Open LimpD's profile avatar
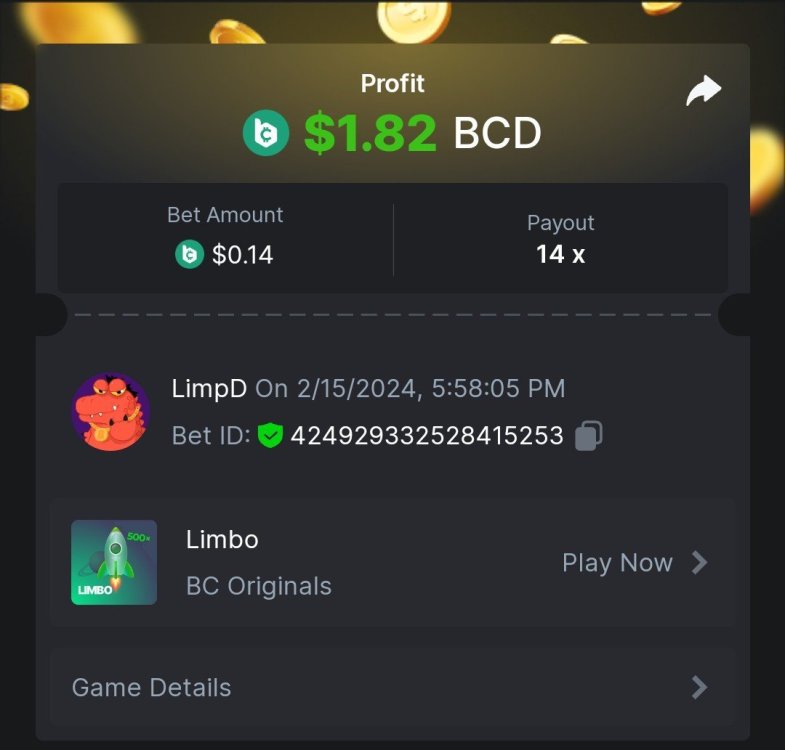This screenshot has height=750, width=785. pyautogui.click(x=110, y=412)
